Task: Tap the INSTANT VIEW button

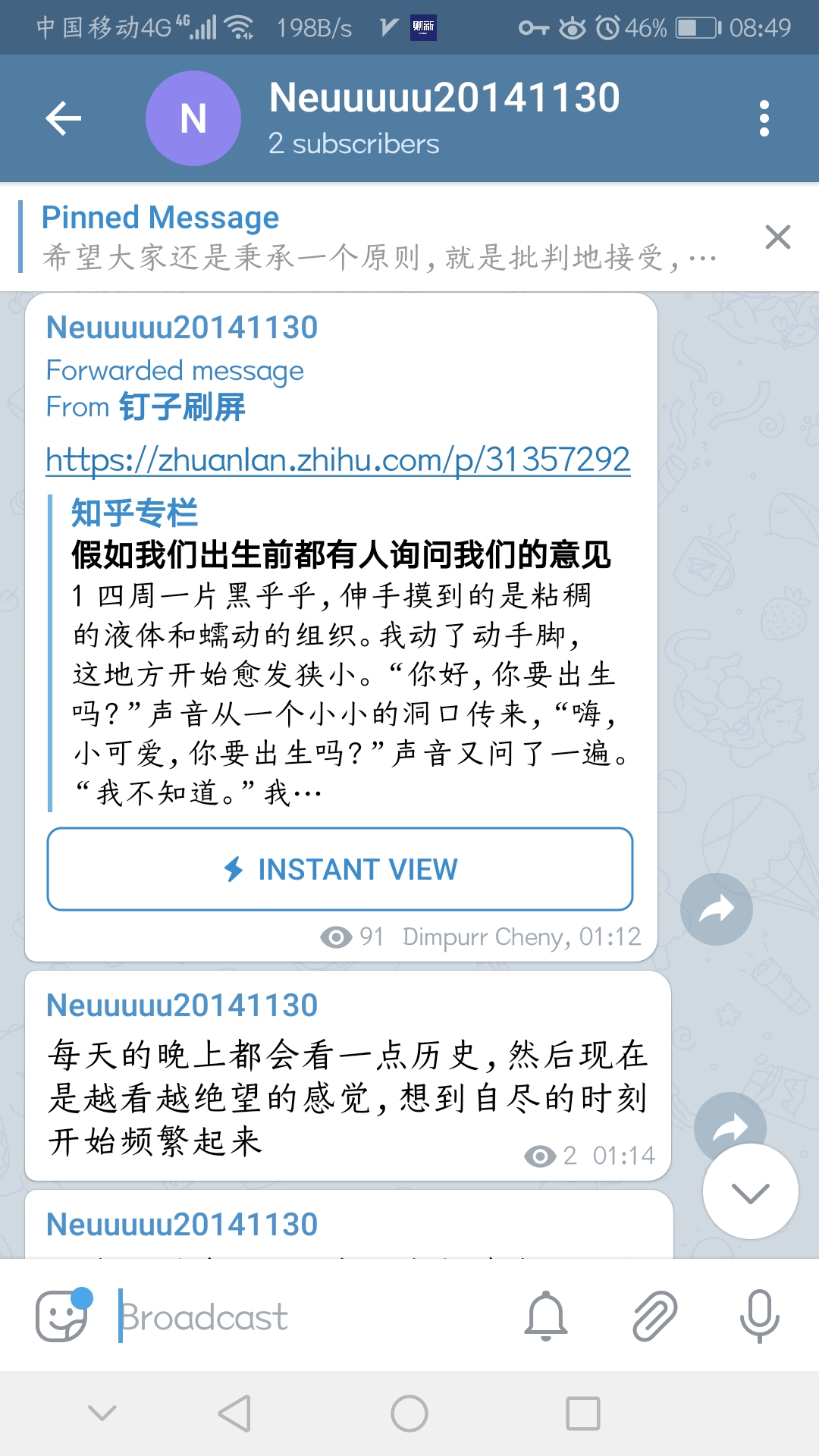Action: [x=340, y=869]
